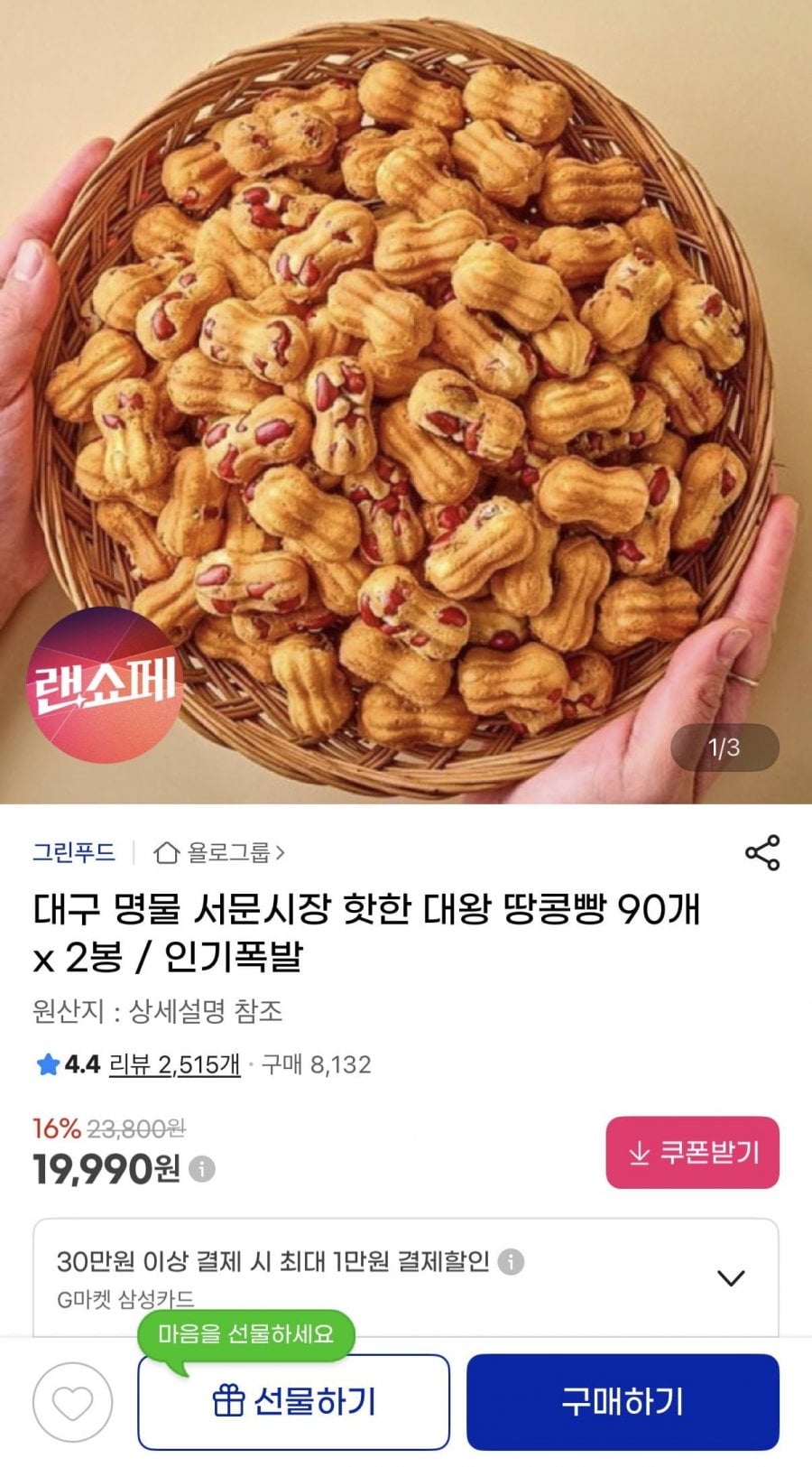The image size is (812, 1467).
Task: Open the 그린푸드 brand link
Action: point(74,852)
